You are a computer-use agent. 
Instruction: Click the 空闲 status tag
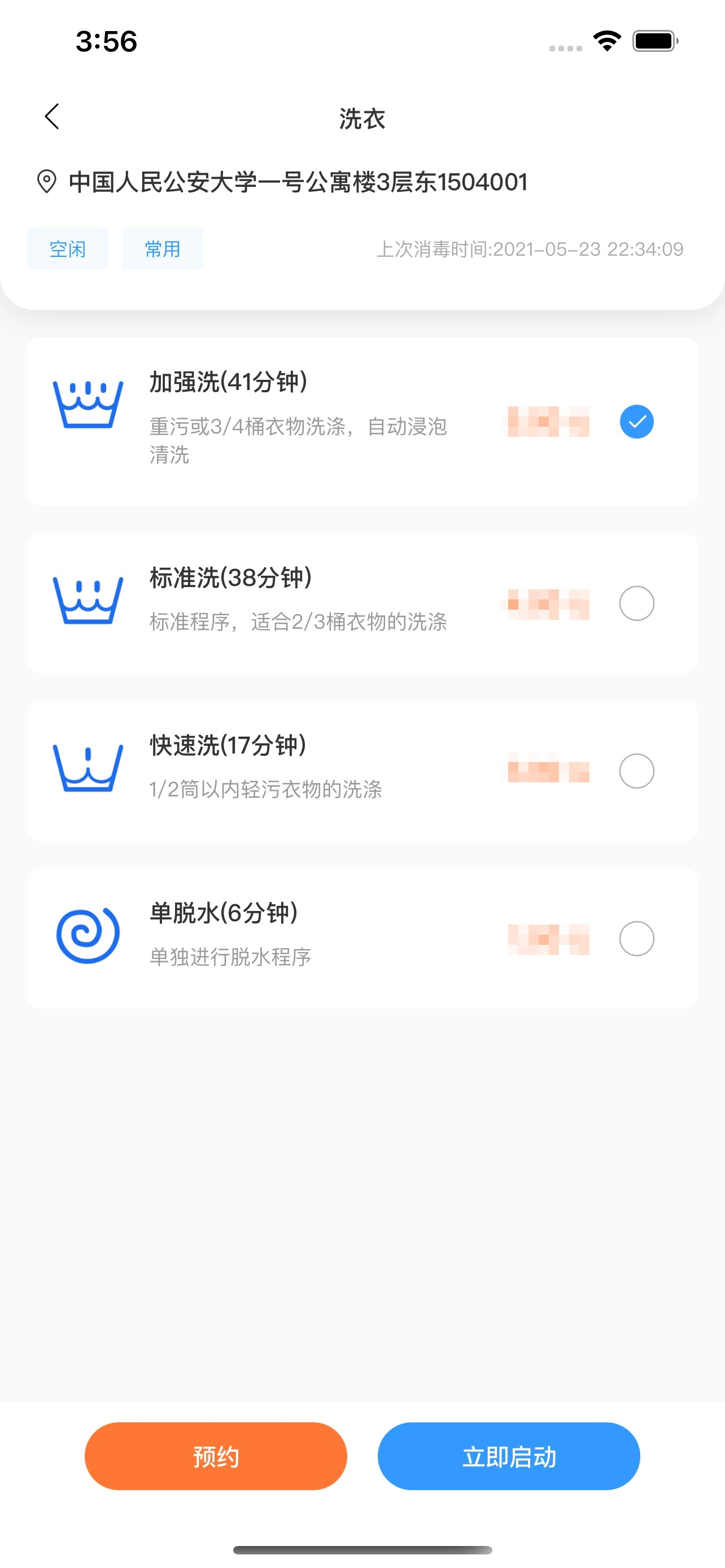click(67, 248)
